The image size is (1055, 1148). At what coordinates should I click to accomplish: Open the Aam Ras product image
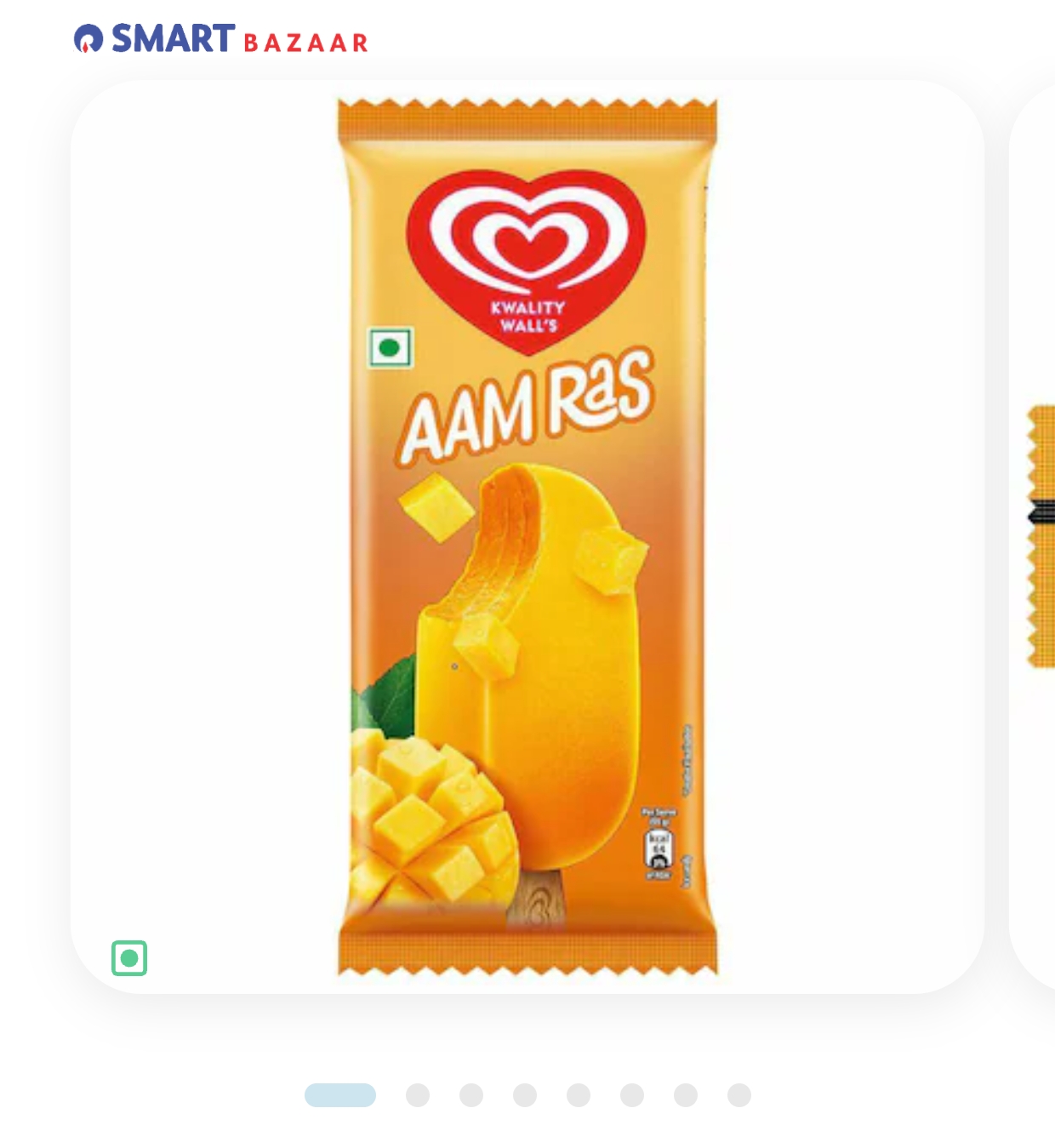coord(527,537)
